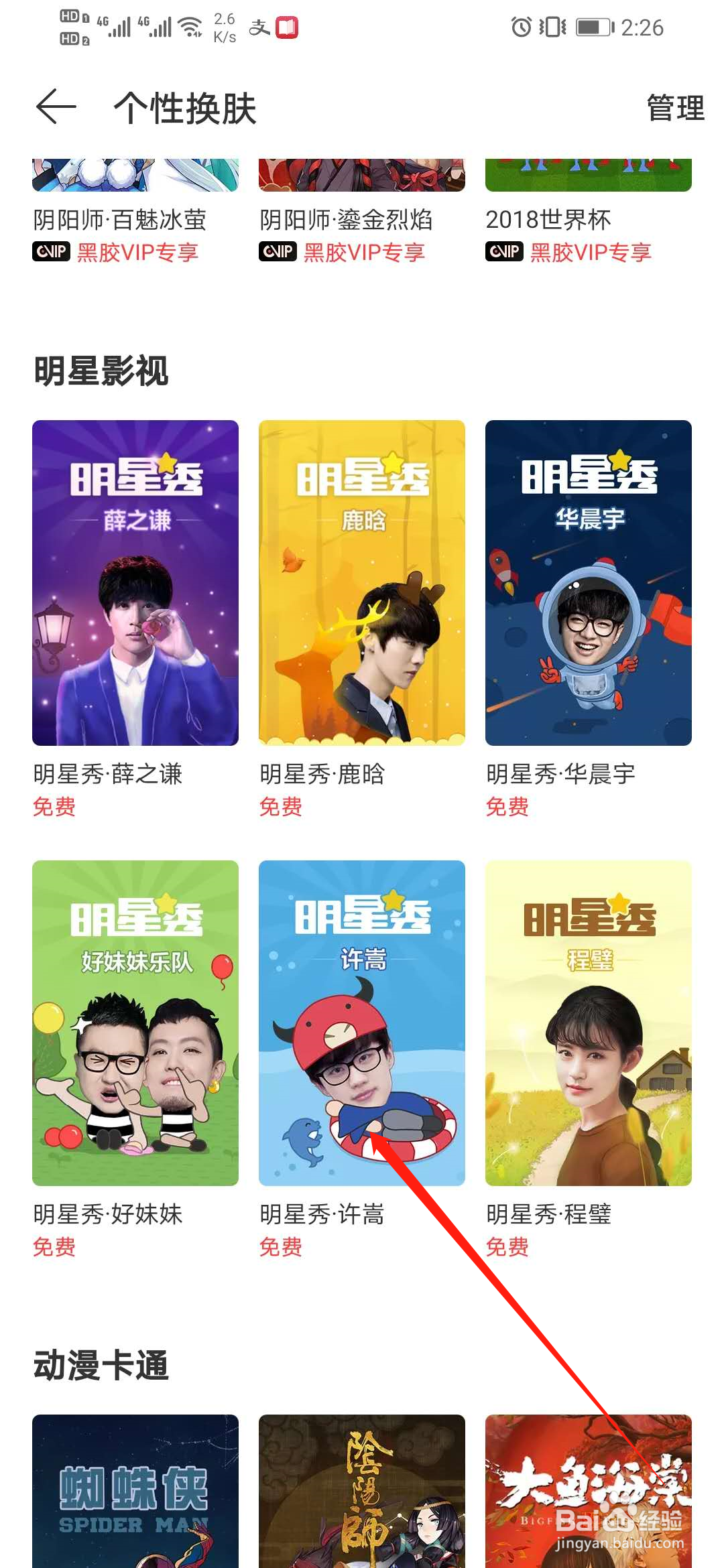Tap the 免费 label under 明星秀·薛之谦
This screenshot has width=724, height=1568.
pos(54,807)
